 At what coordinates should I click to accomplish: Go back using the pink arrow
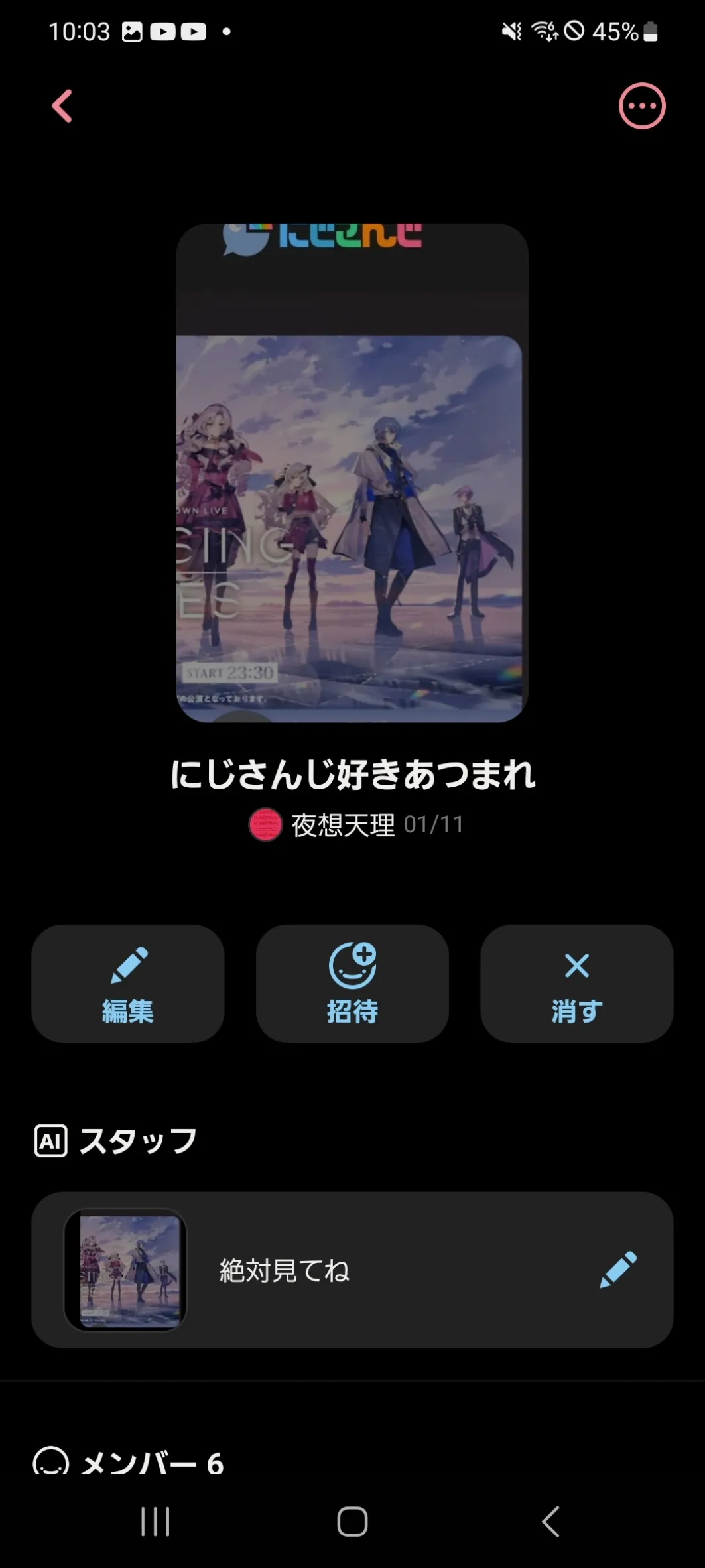click(62, 106)
